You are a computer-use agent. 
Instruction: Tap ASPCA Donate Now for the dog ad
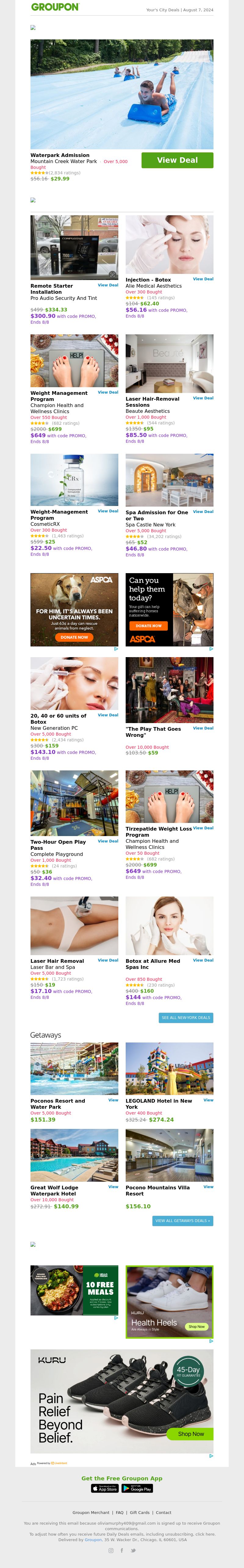(x=74, y=637)
